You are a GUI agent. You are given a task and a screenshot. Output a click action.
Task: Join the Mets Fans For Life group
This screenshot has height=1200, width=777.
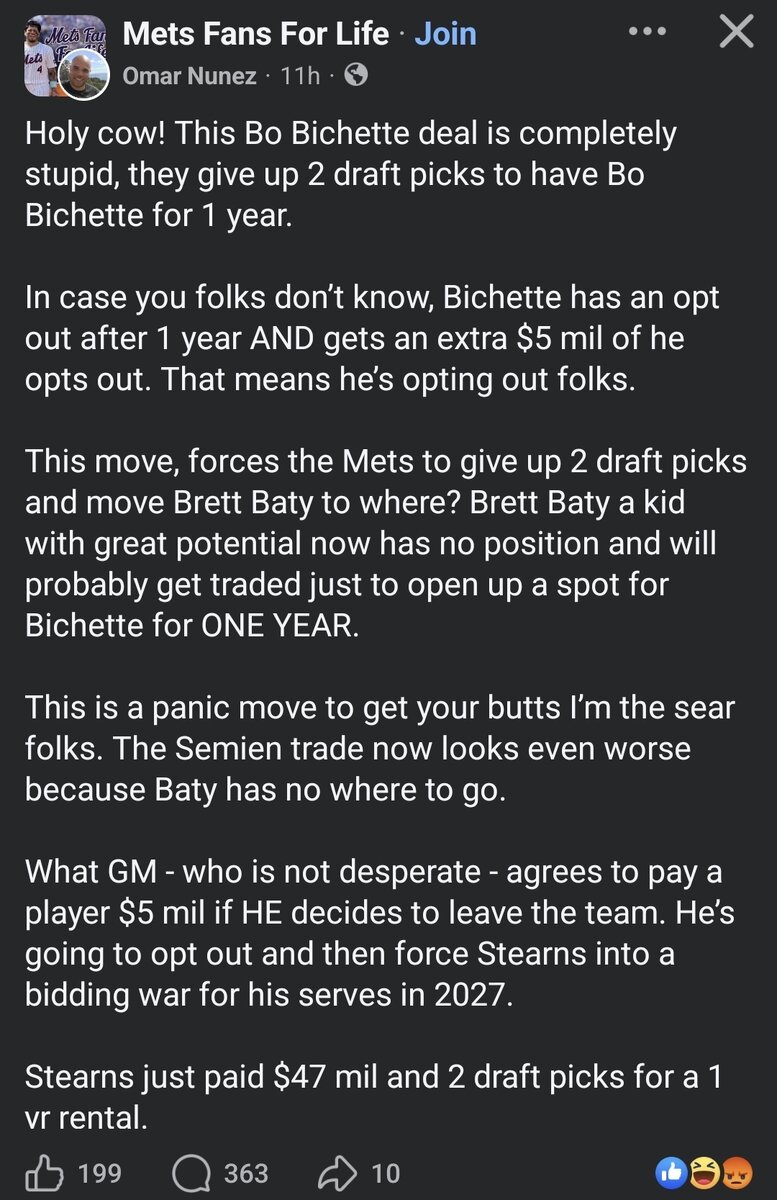445,34
